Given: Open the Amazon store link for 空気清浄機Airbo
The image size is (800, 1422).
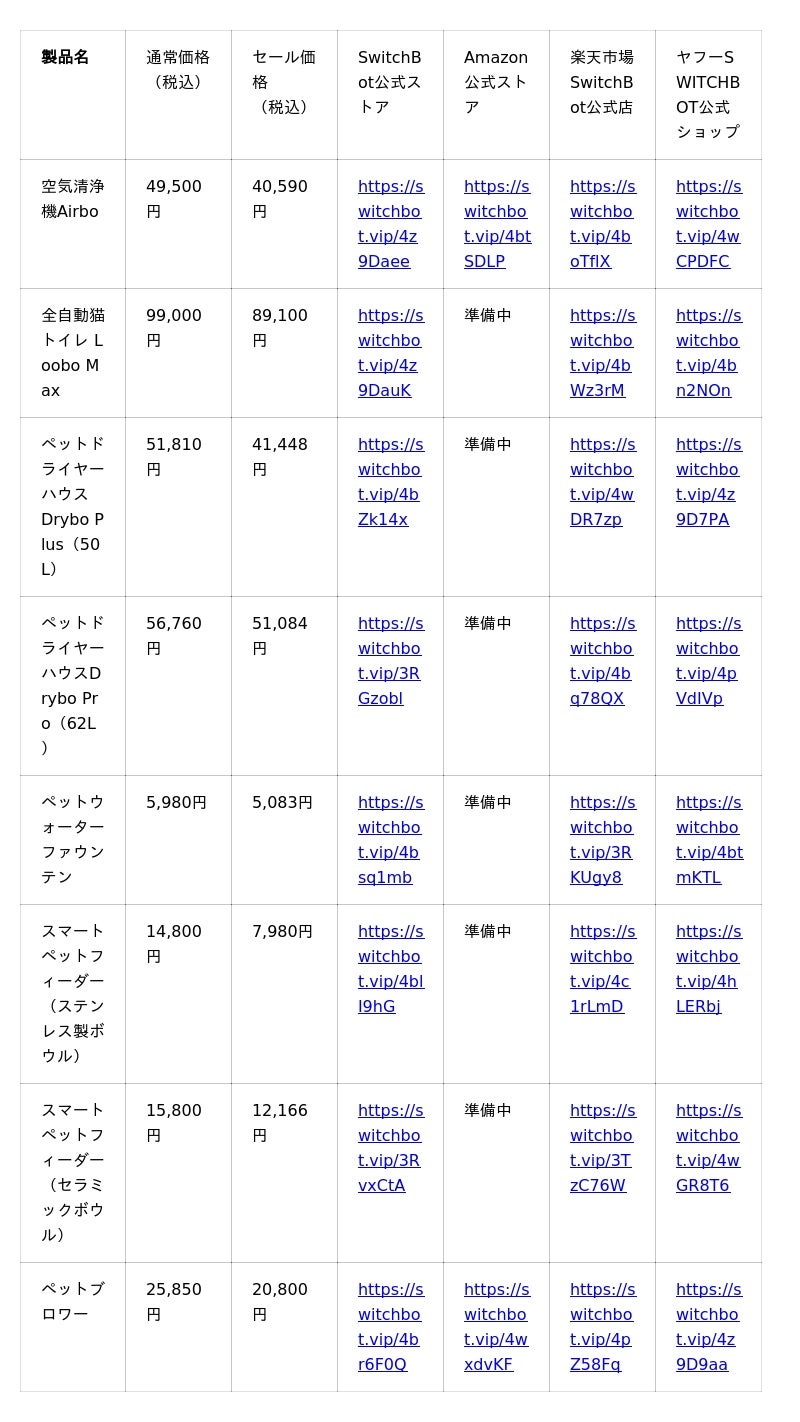Looking at the screenshot, I should point(497,224).
